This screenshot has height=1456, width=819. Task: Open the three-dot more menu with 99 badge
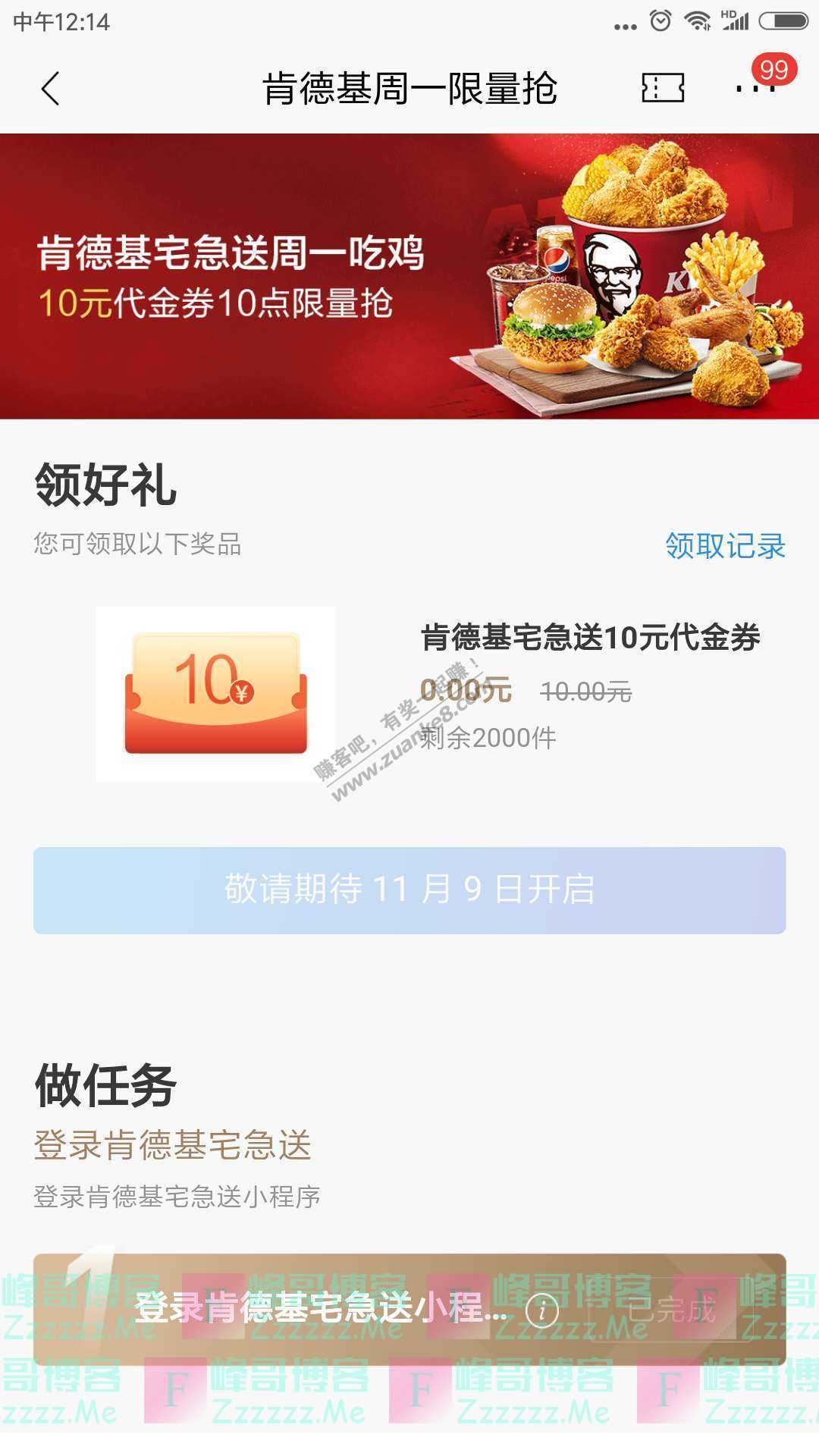[753, 89]
